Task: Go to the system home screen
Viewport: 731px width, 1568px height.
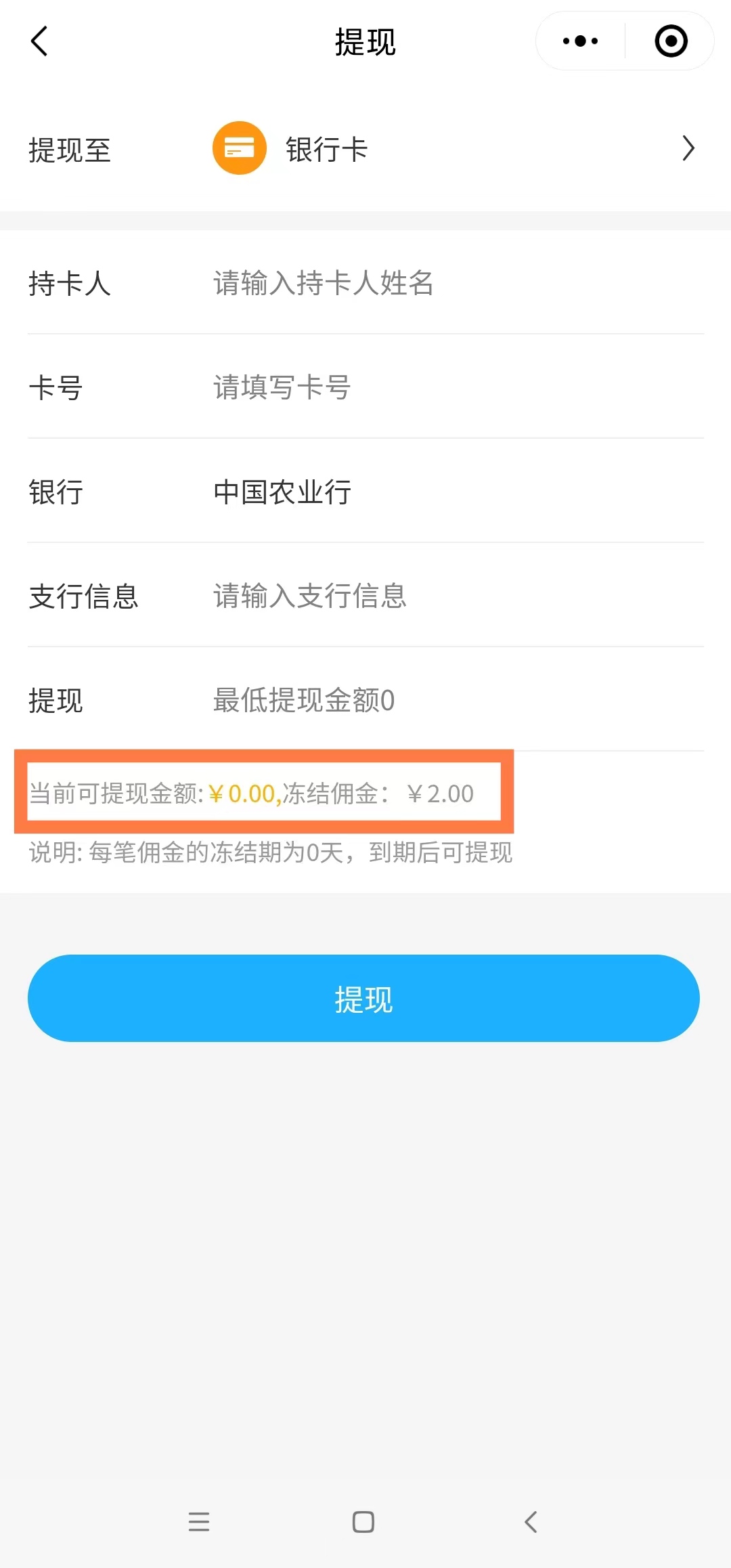Action: [x=363, y=1522]
